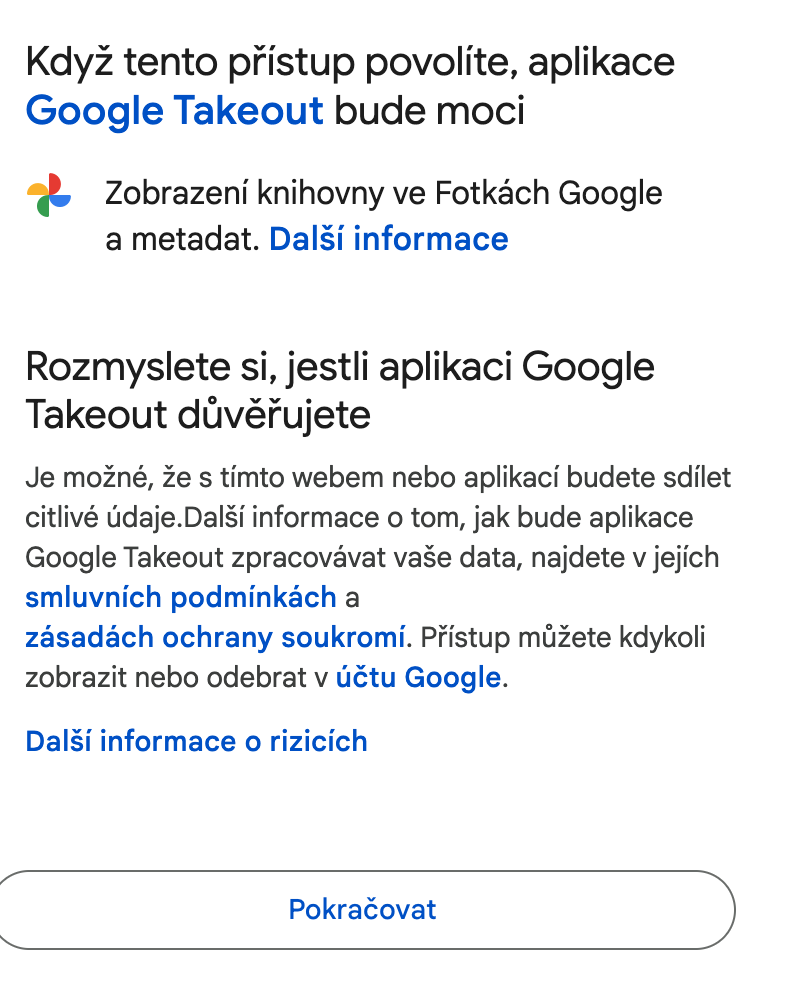
Task: Open Další informace next to Google Photos permission
Action: tap(388, 239)
